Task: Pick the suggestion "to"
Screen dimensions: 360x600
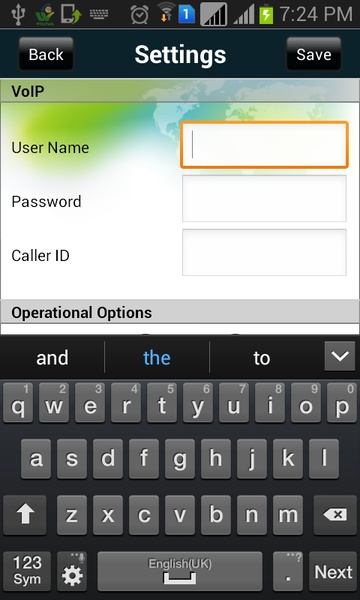Action: (262, 358)
